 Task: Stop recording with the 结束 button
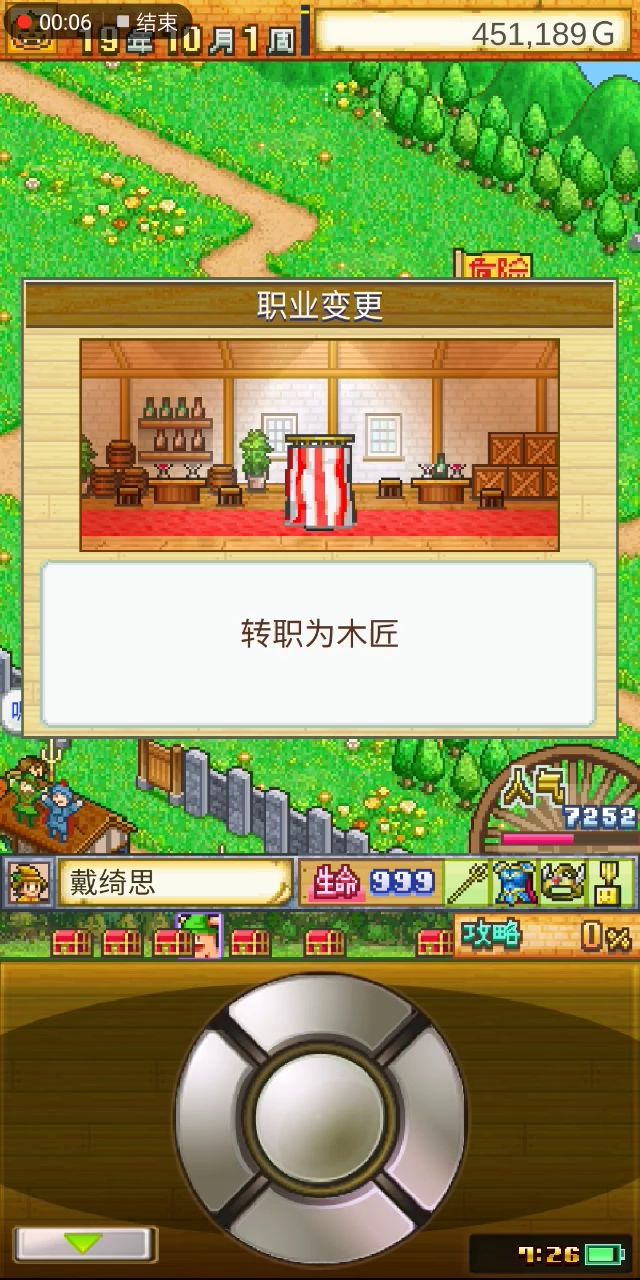click(x=146, y=22)
